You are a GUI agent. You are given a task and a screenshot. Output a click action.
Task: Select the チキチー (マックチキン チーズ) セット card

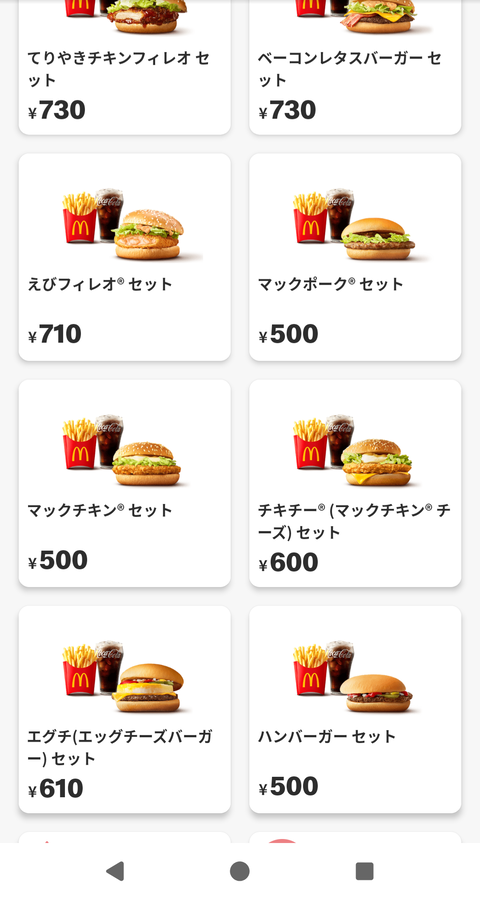tap(355, 483)
